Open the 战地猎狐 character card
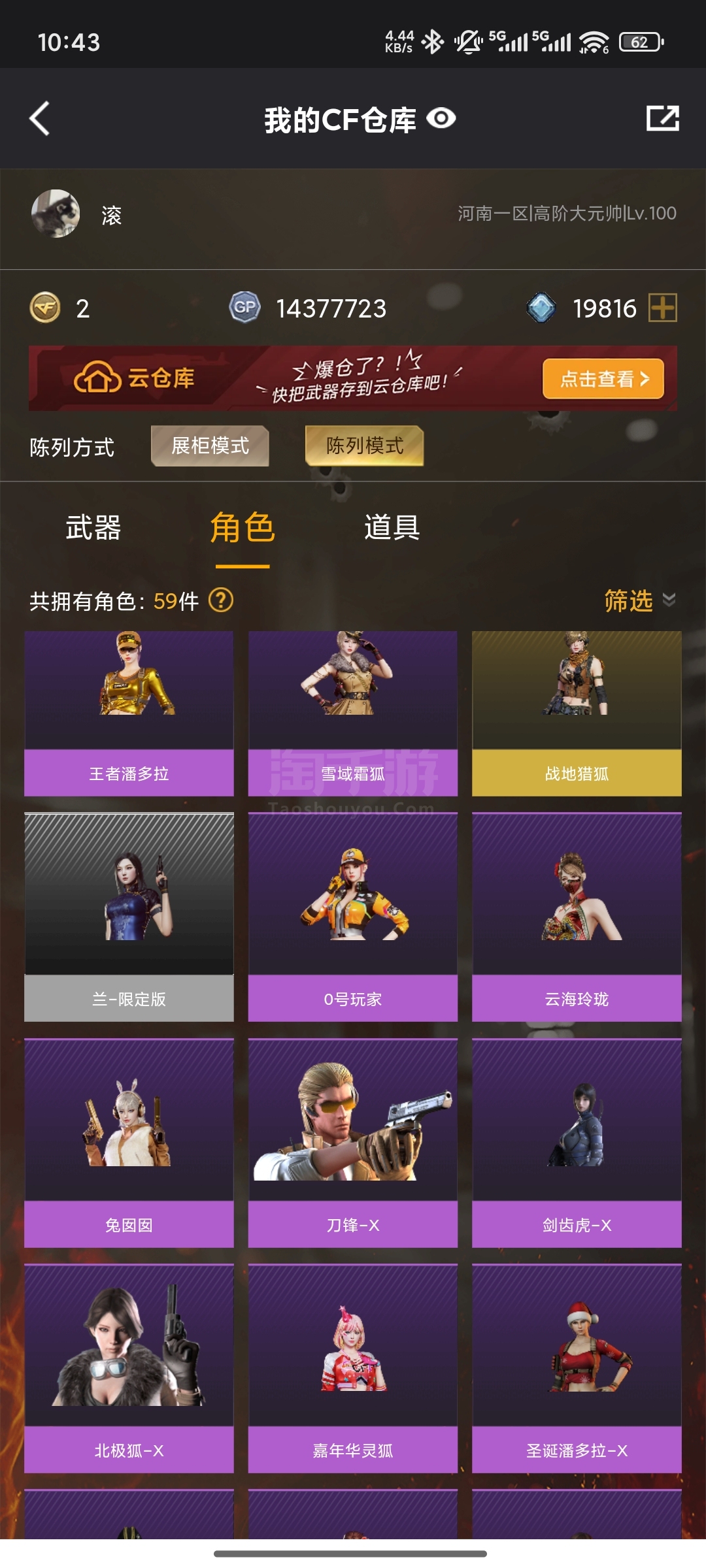This screenshot has height=1568, width=706. pyautogui.click(x=577, y=713)
